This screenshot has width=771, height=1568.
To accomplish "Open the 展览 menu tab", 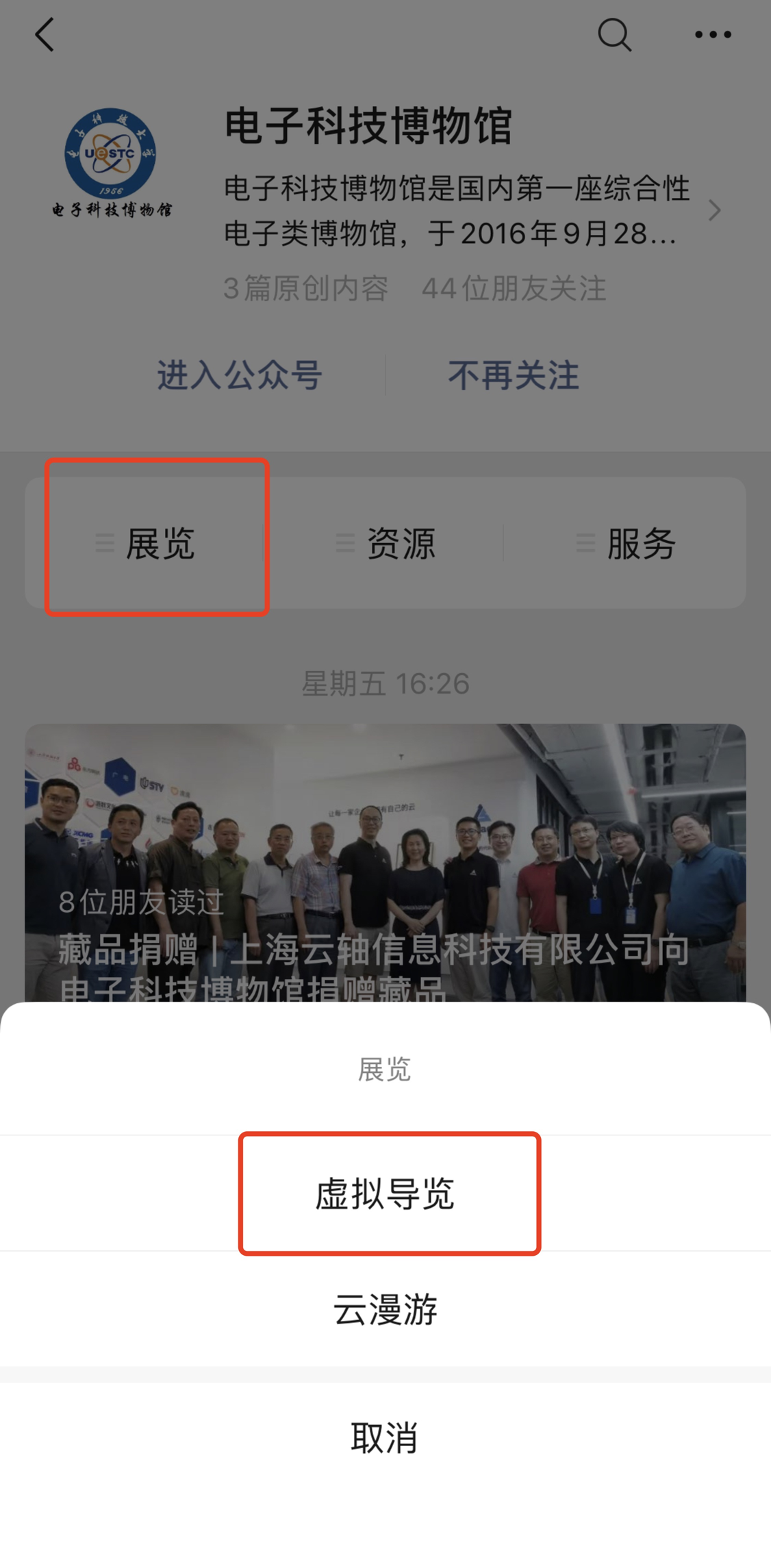I will pos(145,543).
